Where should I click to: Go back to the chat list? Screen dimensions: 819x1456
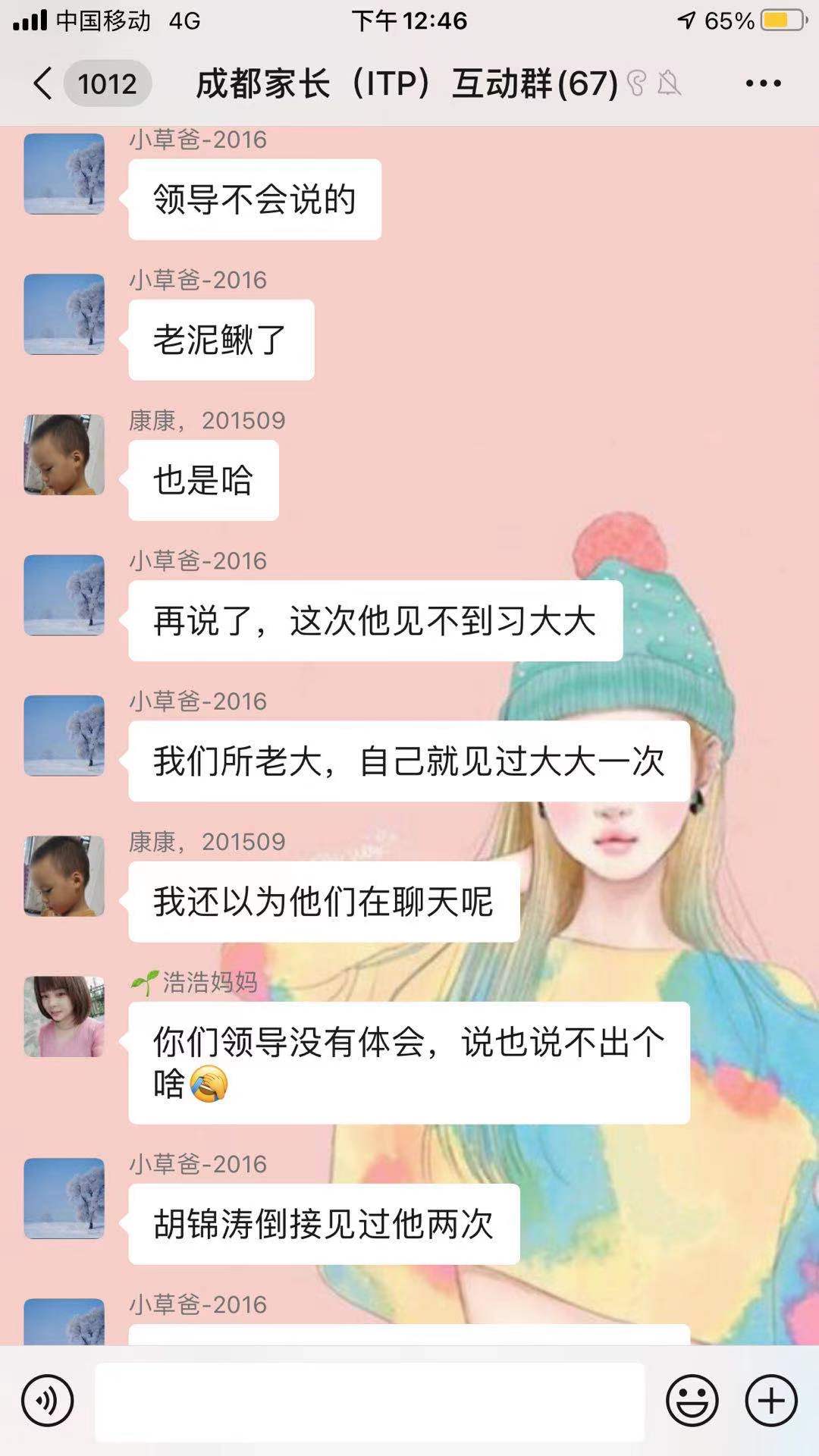[44, 83]
